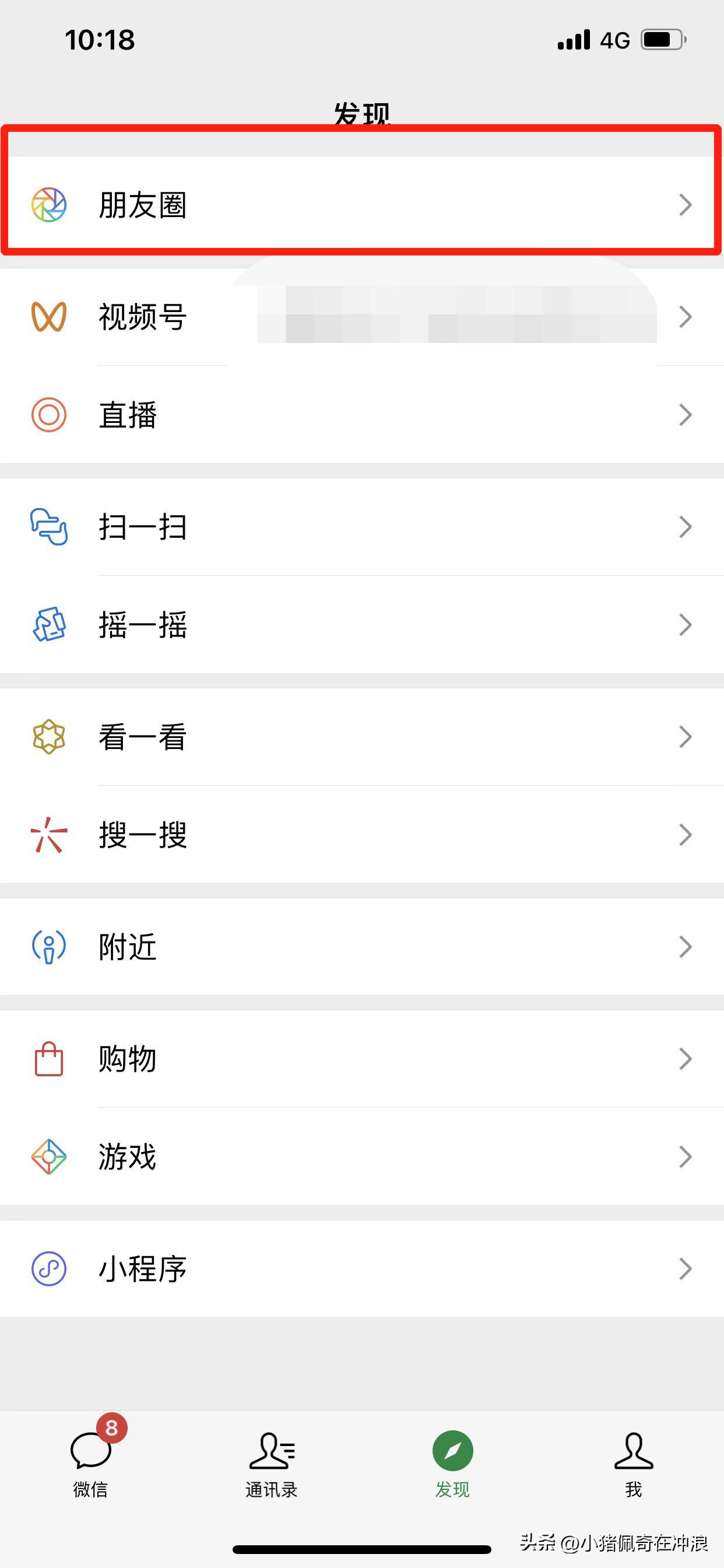Tap the Games (游戏) icon
This screenshot has height=1568, width=724.
pyautogui.click(x=50, y=1157)
